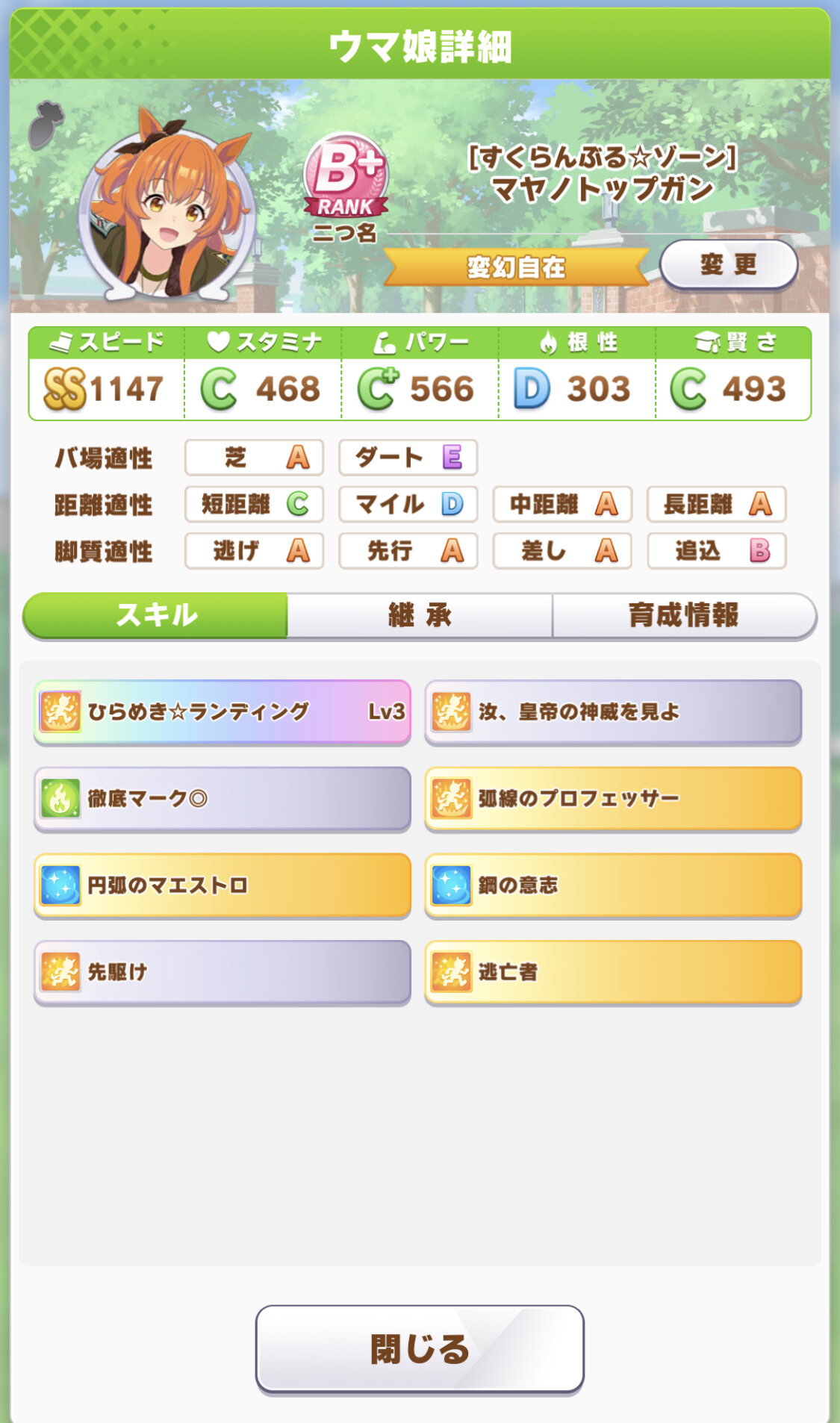
Task: Tap the 先駆け skill entry
Action: tap(223, 972)
